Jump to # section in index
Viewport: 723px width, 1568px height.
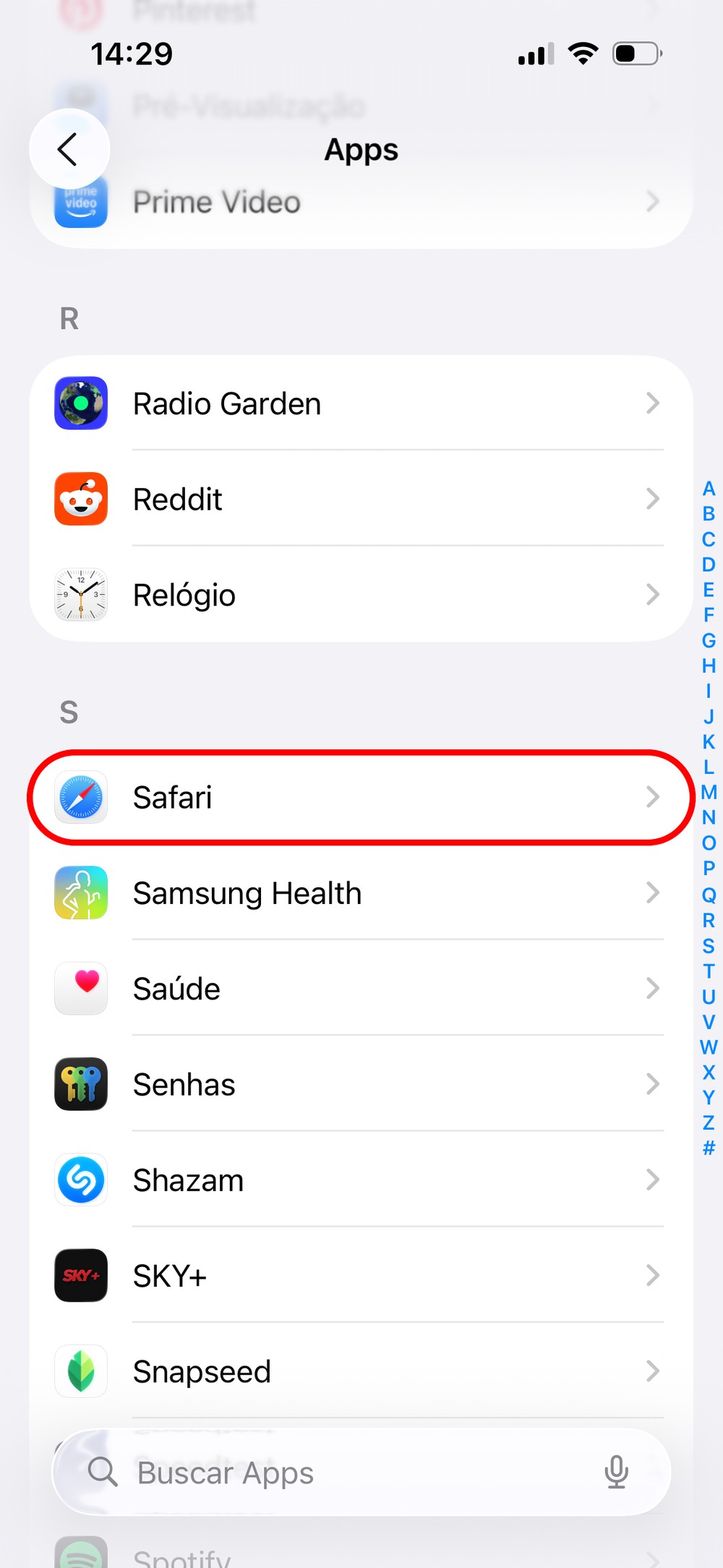click(x=709, y=1148)
